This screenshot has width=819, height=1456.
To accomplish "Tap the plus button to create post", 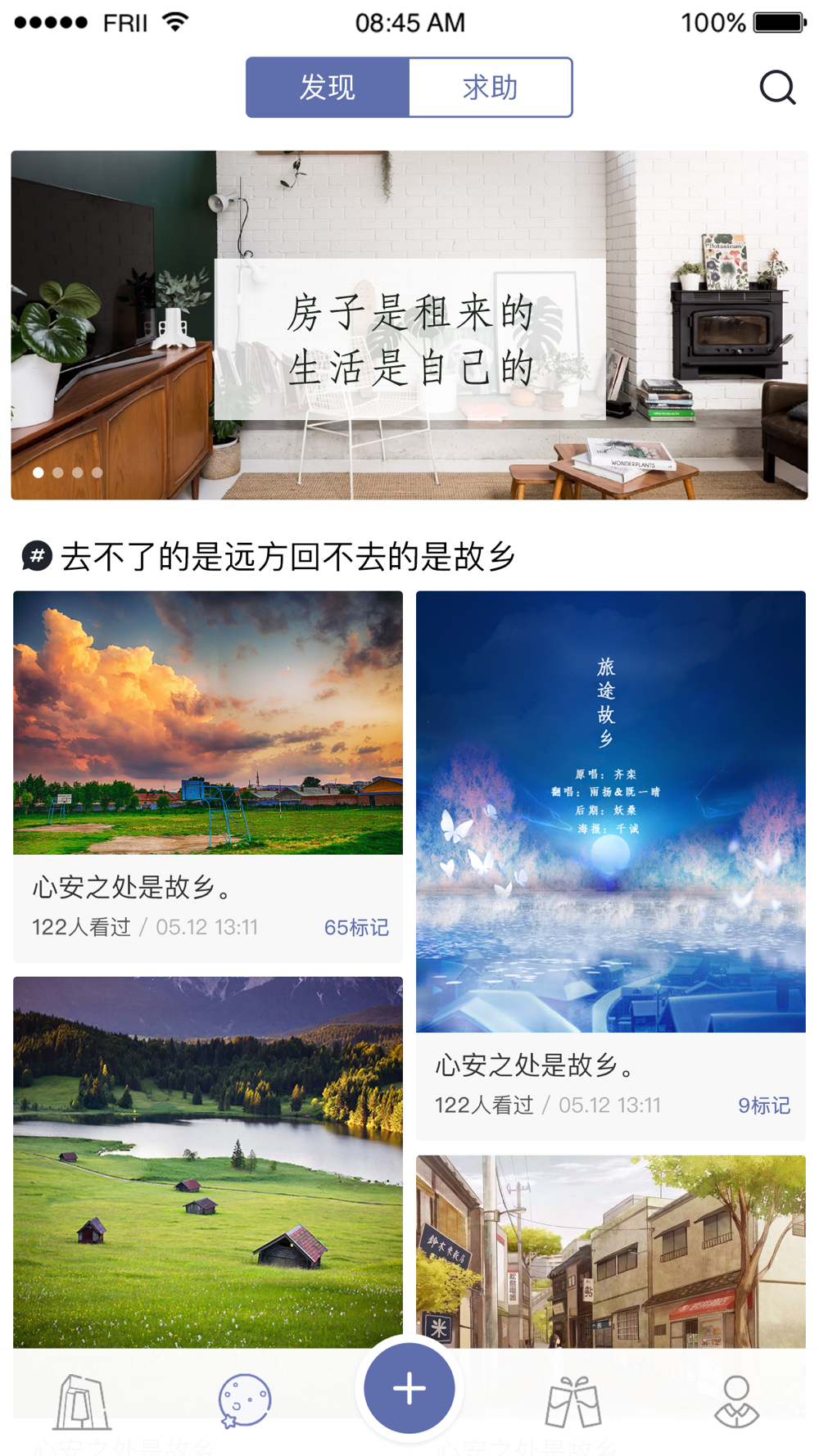I will click(x=409, y=1388).
